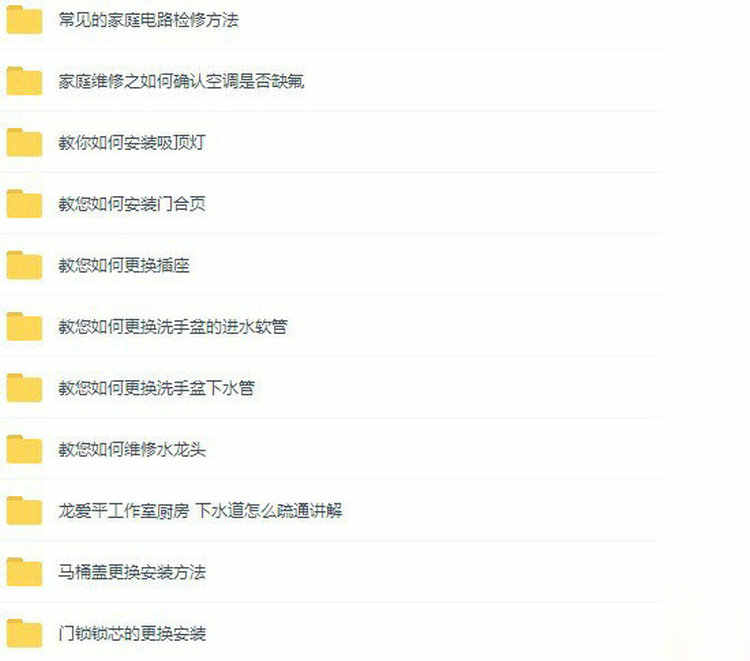Open the 教你如何安装吸顶灯 folder
This screenshot has width=750, height=661.
(132, 143)
